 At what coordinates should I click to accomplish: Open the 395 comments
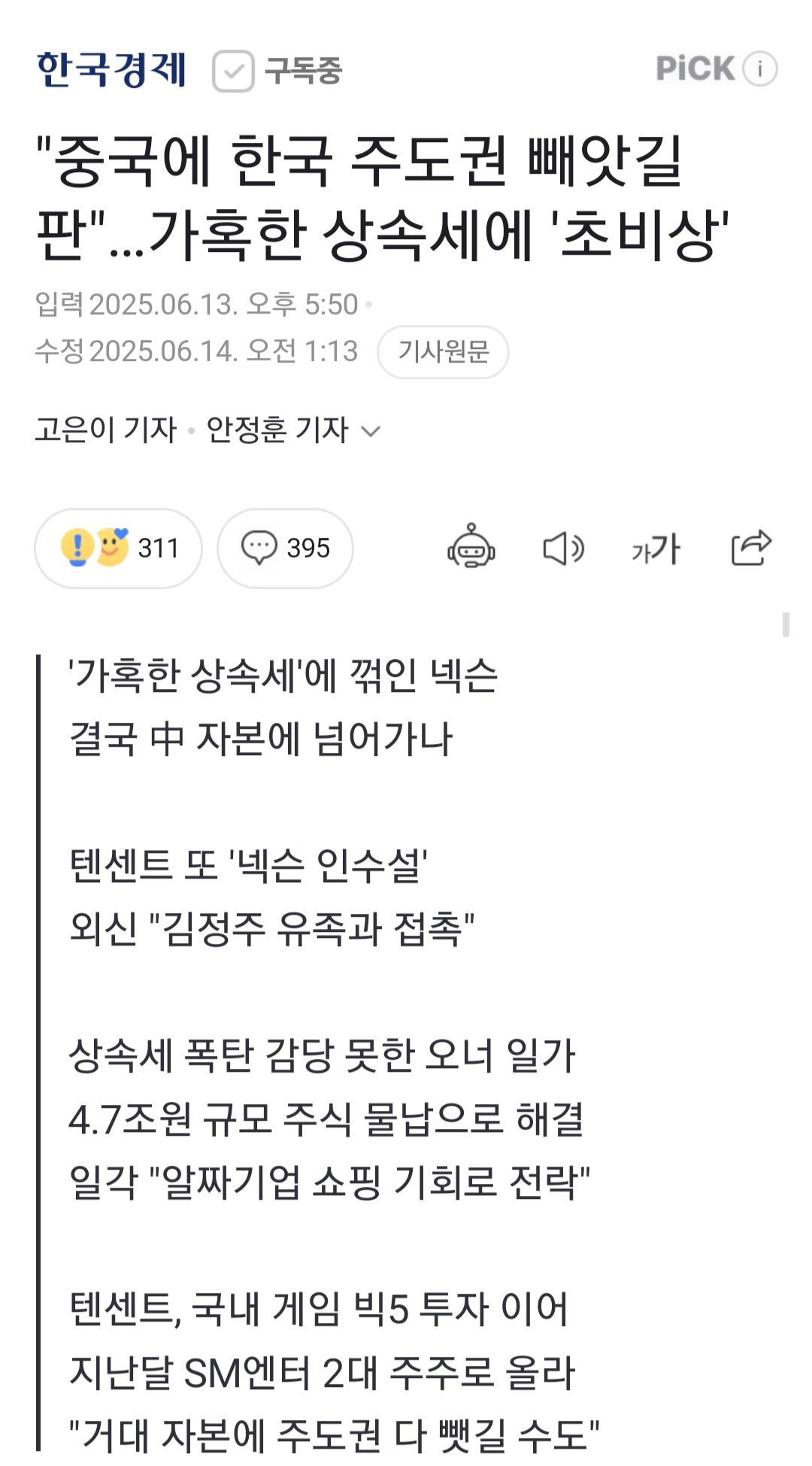(x=286, y=548)
